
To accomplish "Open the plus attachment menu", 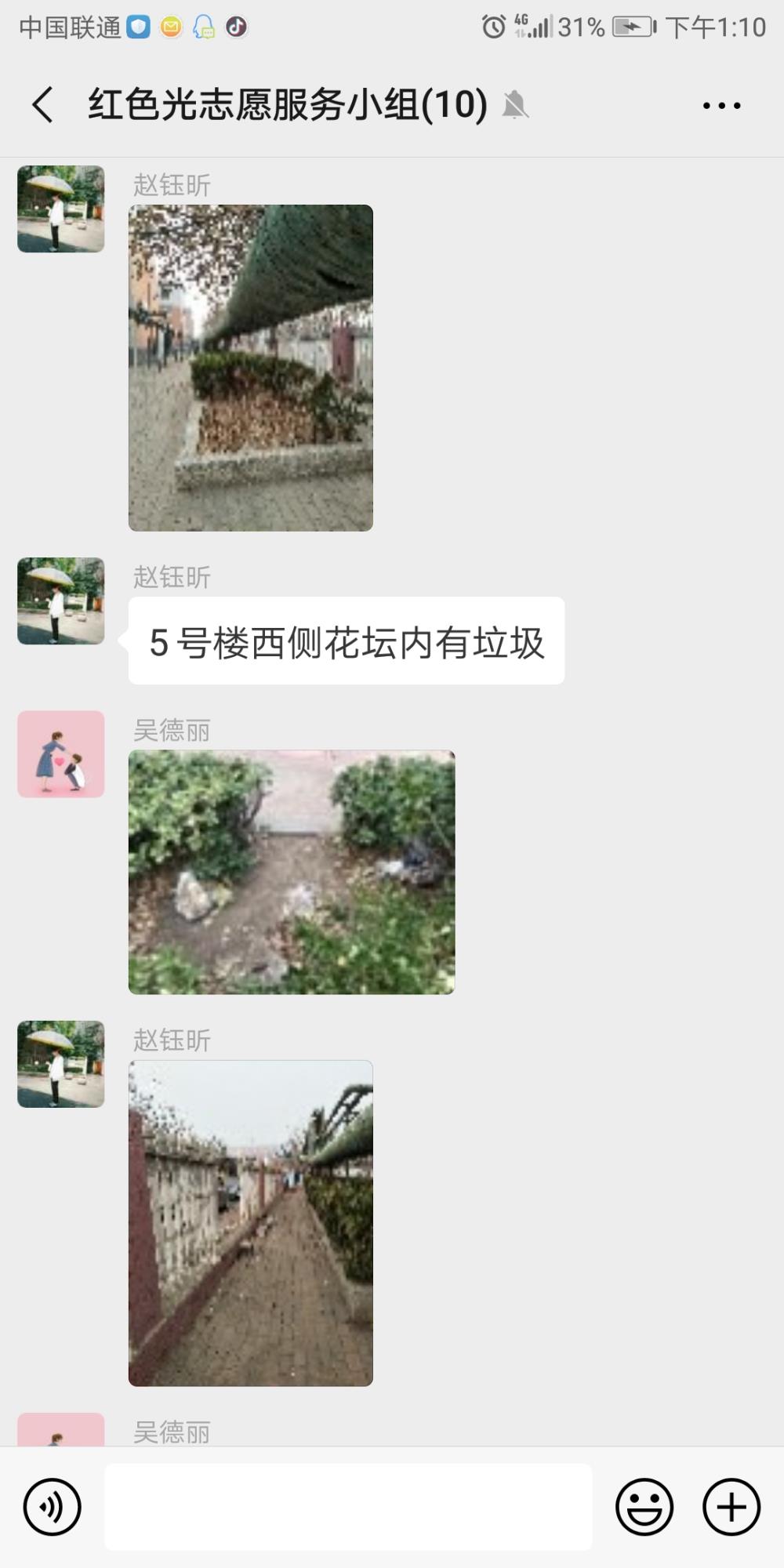I will pyautogui.click(x=731, y=1507).
